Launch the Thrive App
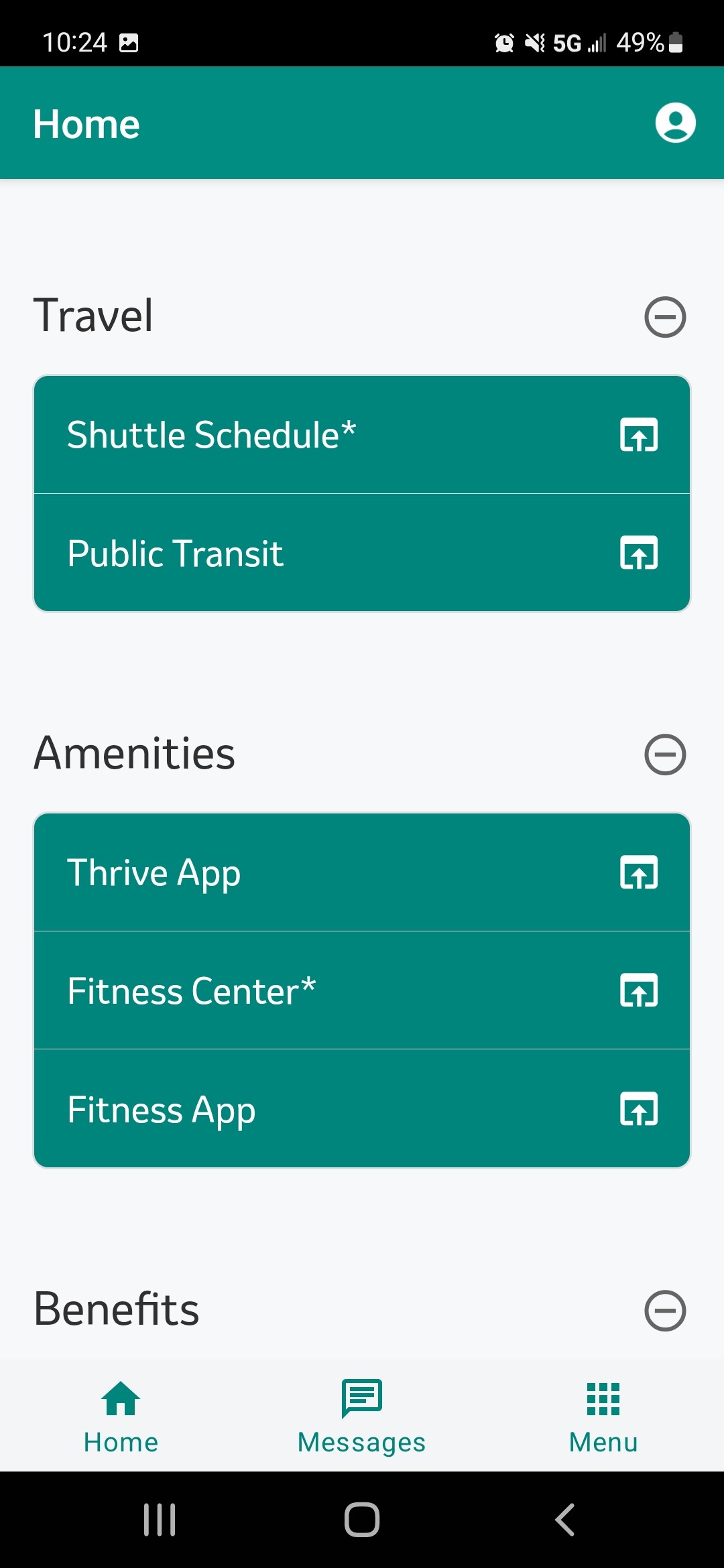 point(362,872)
